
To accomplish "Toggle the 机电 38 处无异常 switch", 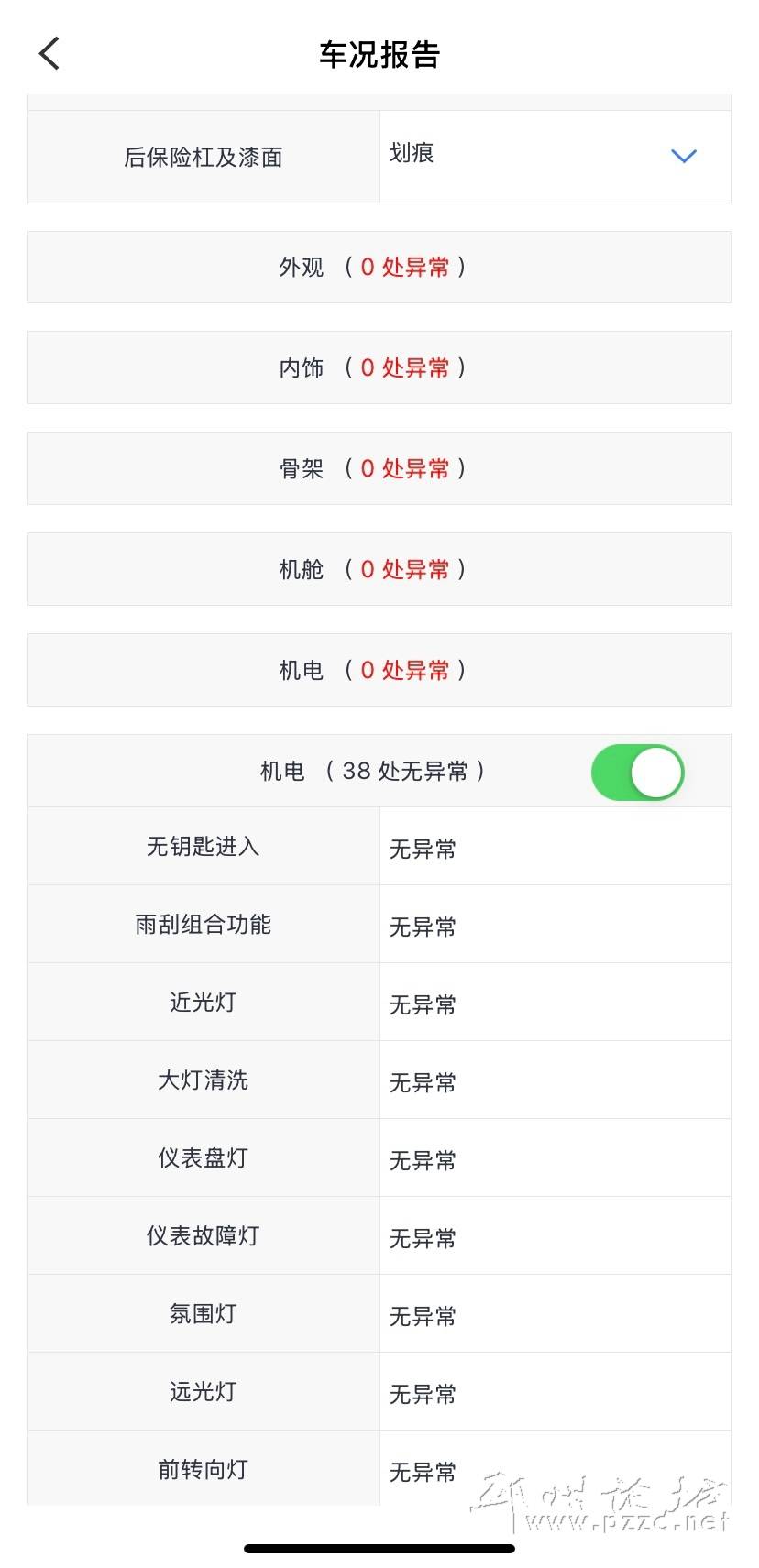I will click(x=638, y=772).
